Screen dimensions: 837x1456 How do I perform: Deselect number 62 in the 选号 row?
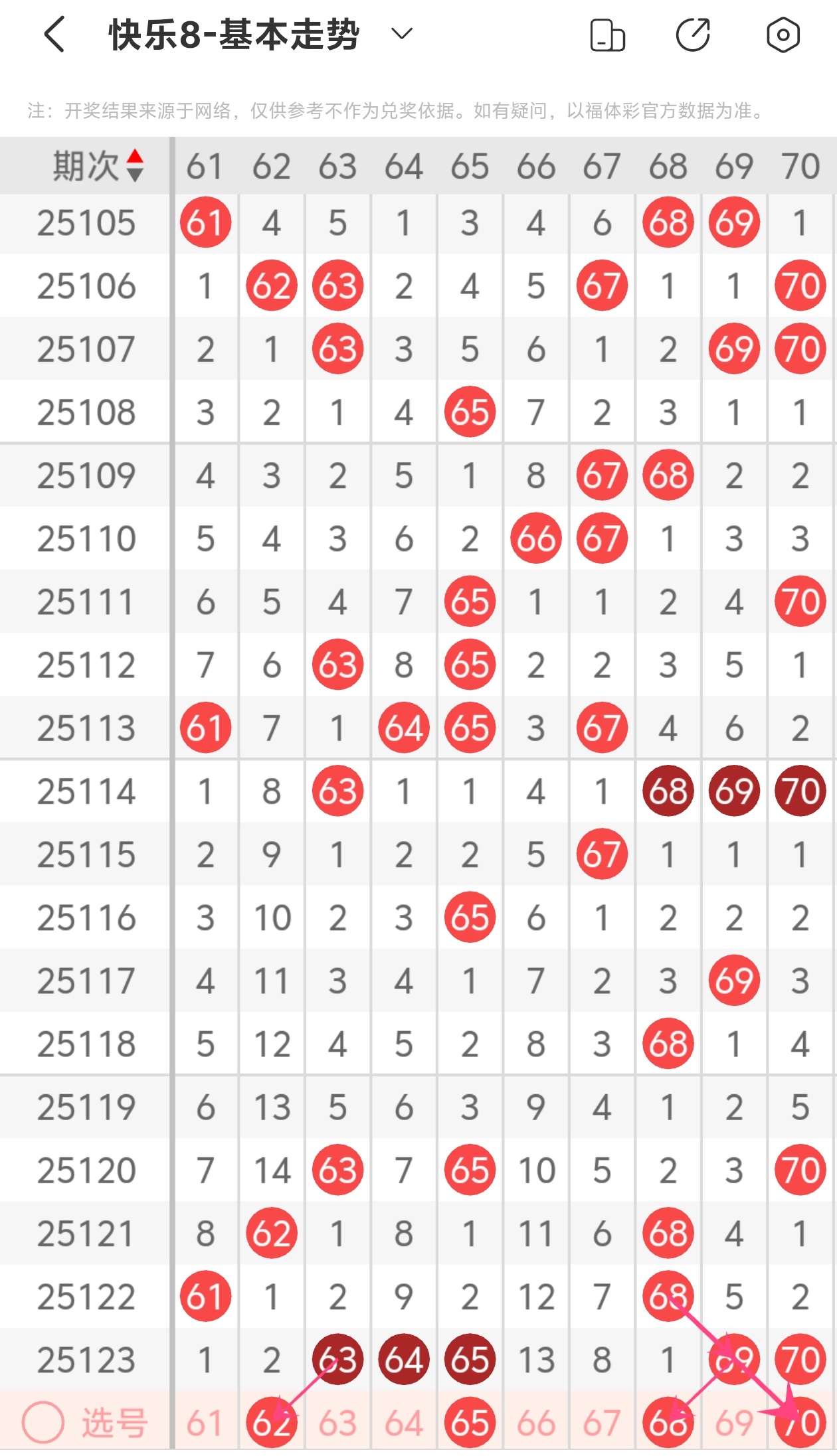pyautogui.click(x=271, y=1423)
